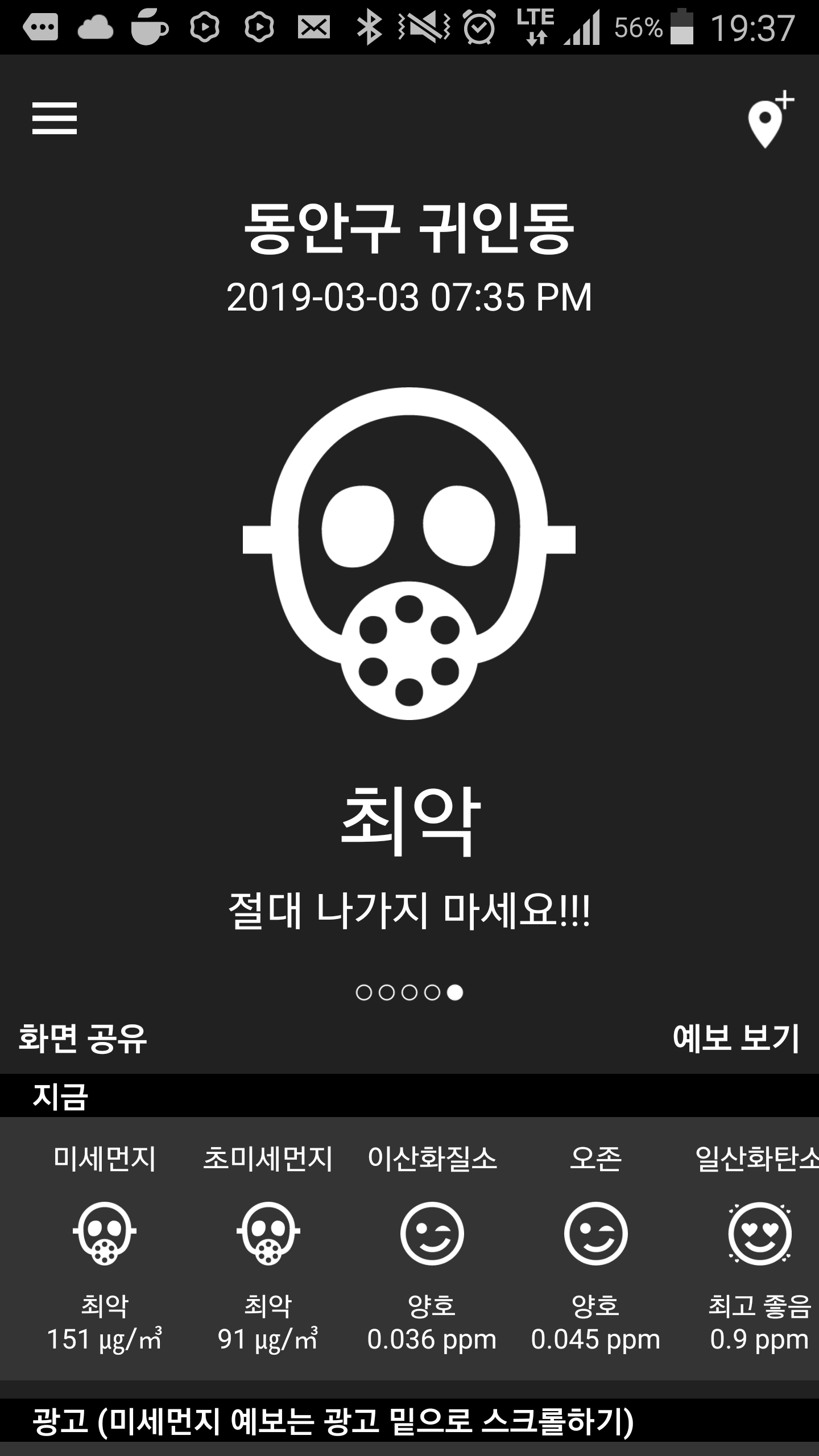Screen dimensions: 819x1456
Task: Open the hamburger drawer menu
Action: pyautogui.click(x=55, y=118)
